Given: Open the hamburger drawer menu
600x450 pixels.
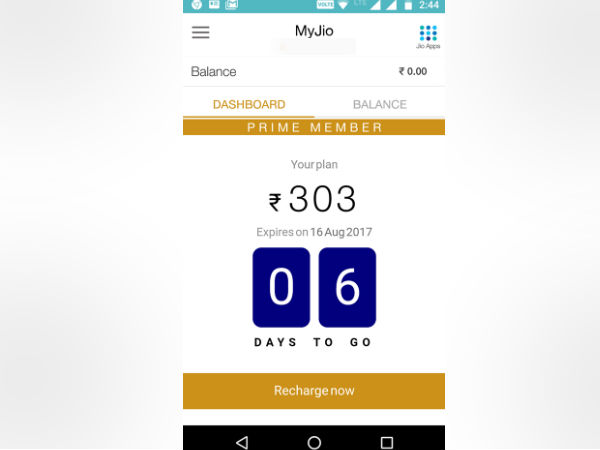Looking at the screenshot, I should (x=201, y=32).
